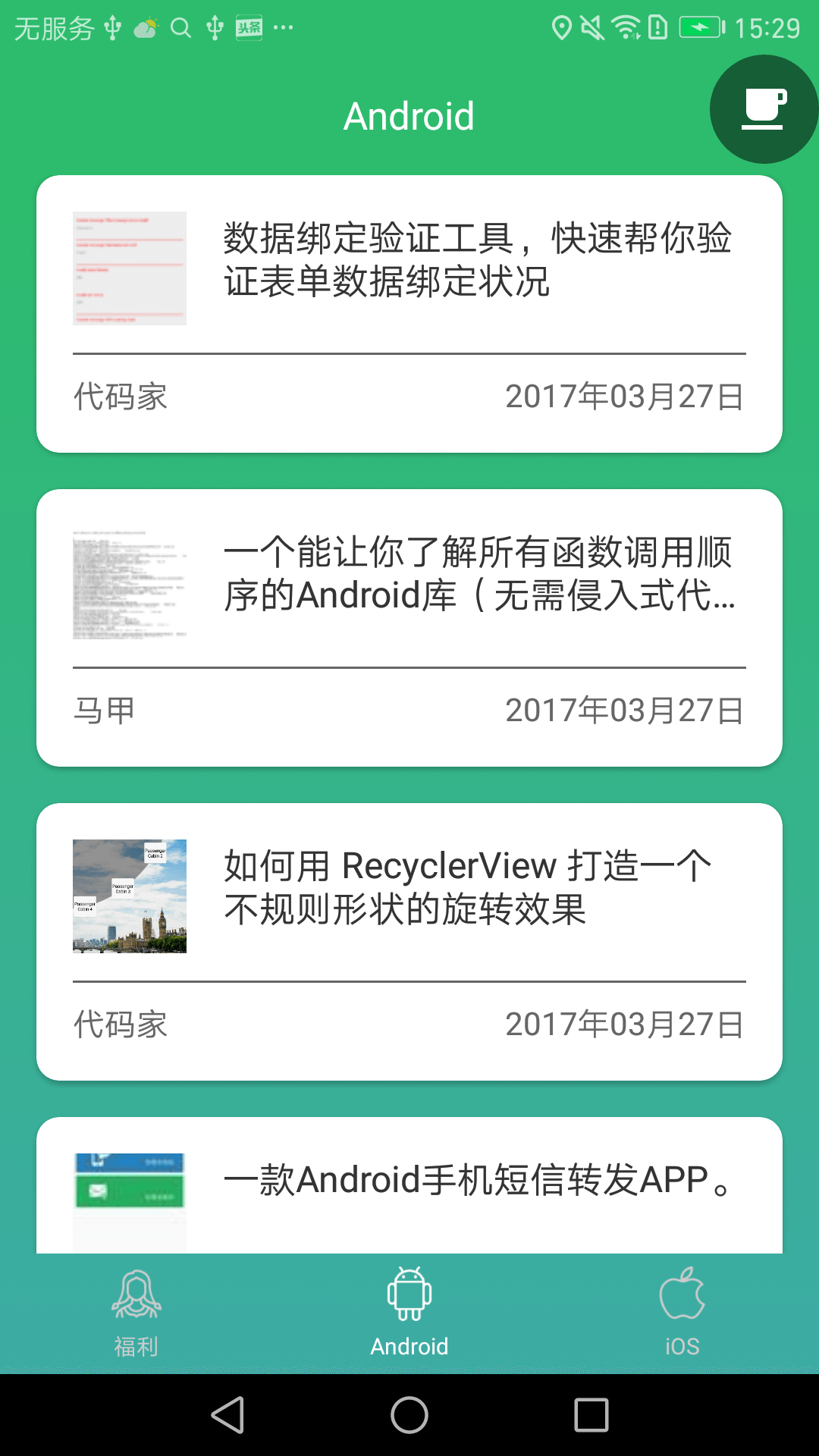
Task: Switch to the 福利 tab
Action: coord(136,1312)
